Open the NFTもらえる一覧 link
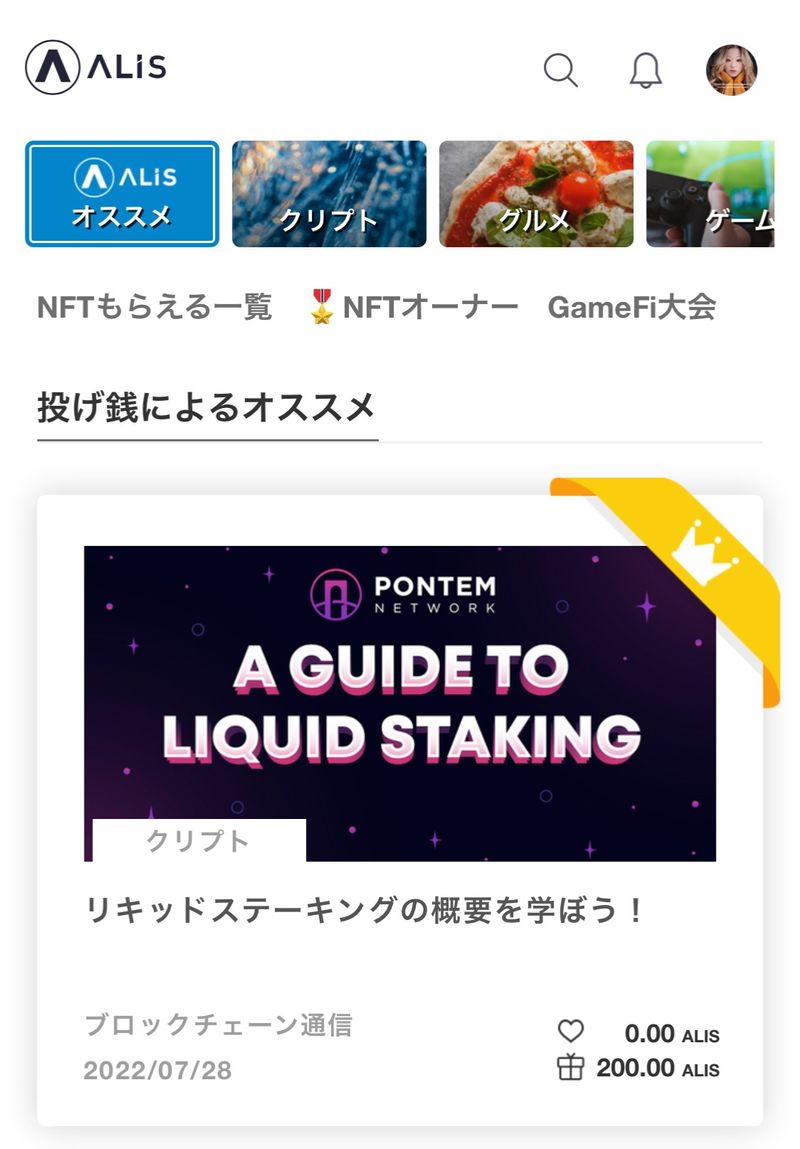Image resolution: width=800 pixels, height=1149 pixels. click(x=154, y=307)
